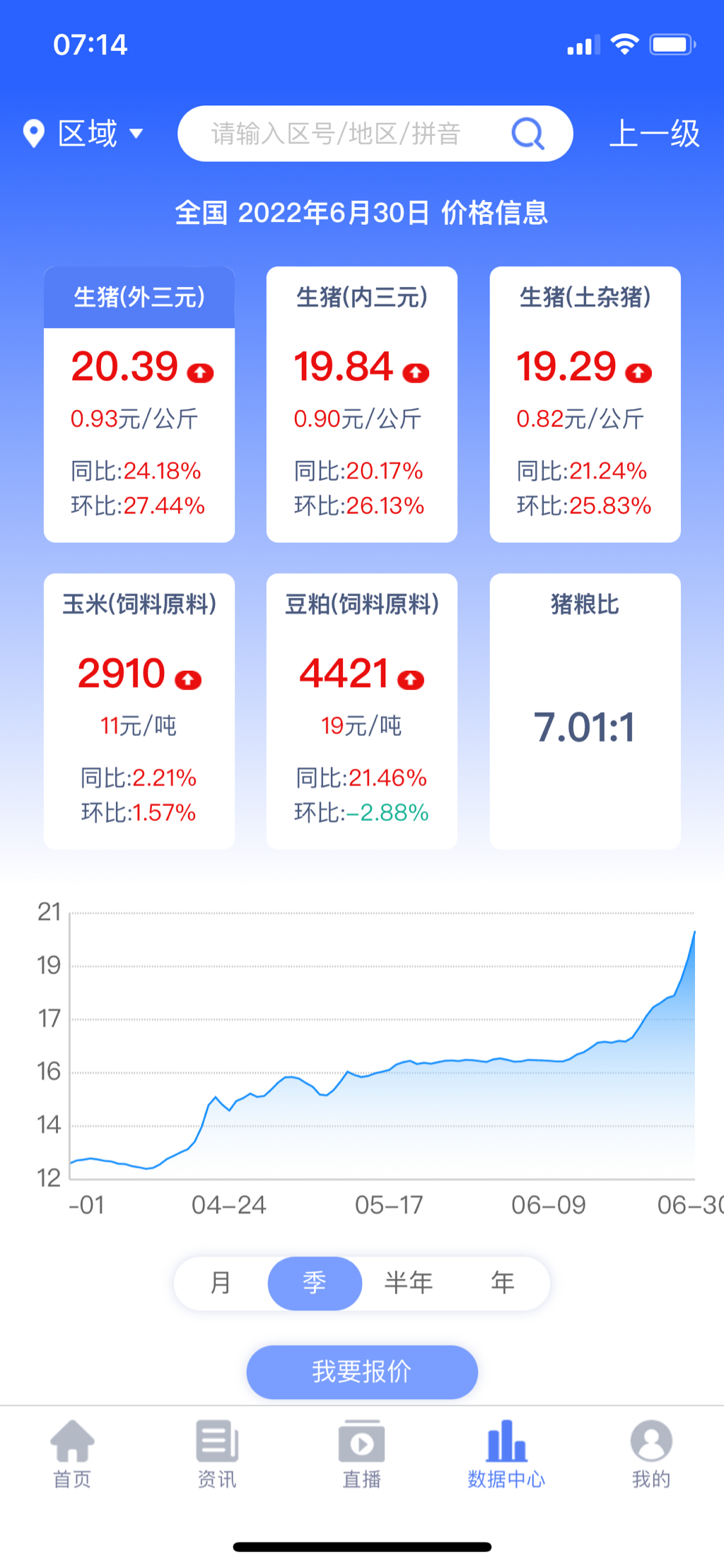Select the 生猪(土杂猪) price card
The image size is (724, 1568).
point(585,404)
